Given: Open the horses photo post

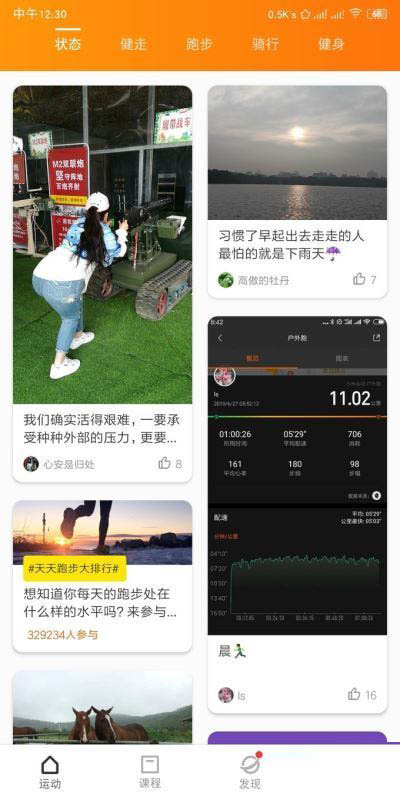Looking at the screenshot, I should 103,707.
